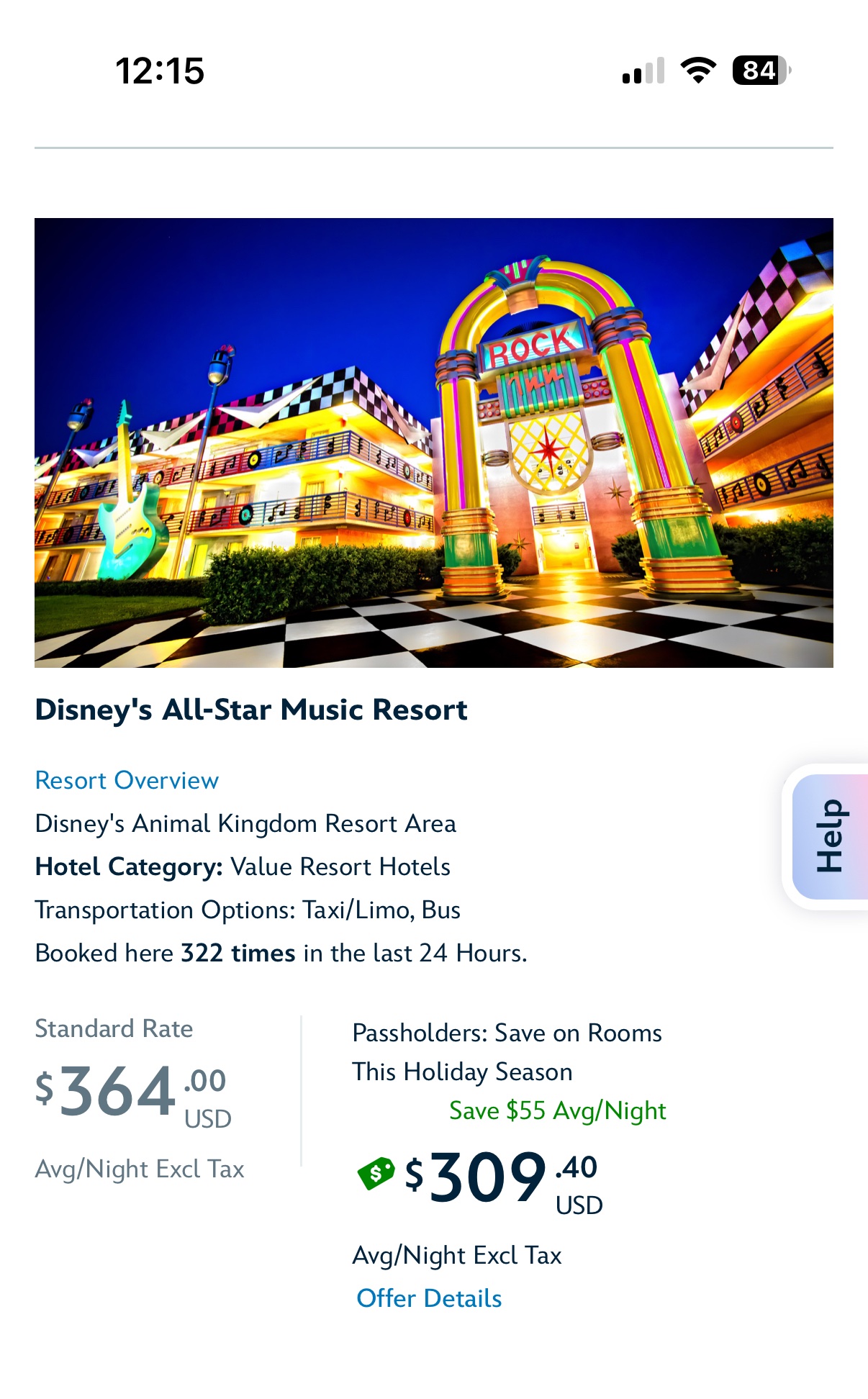The height and width of the screenshot is (1399, 868).
Task: View Offer Details for passholder rate
Action: point(429,1298)
